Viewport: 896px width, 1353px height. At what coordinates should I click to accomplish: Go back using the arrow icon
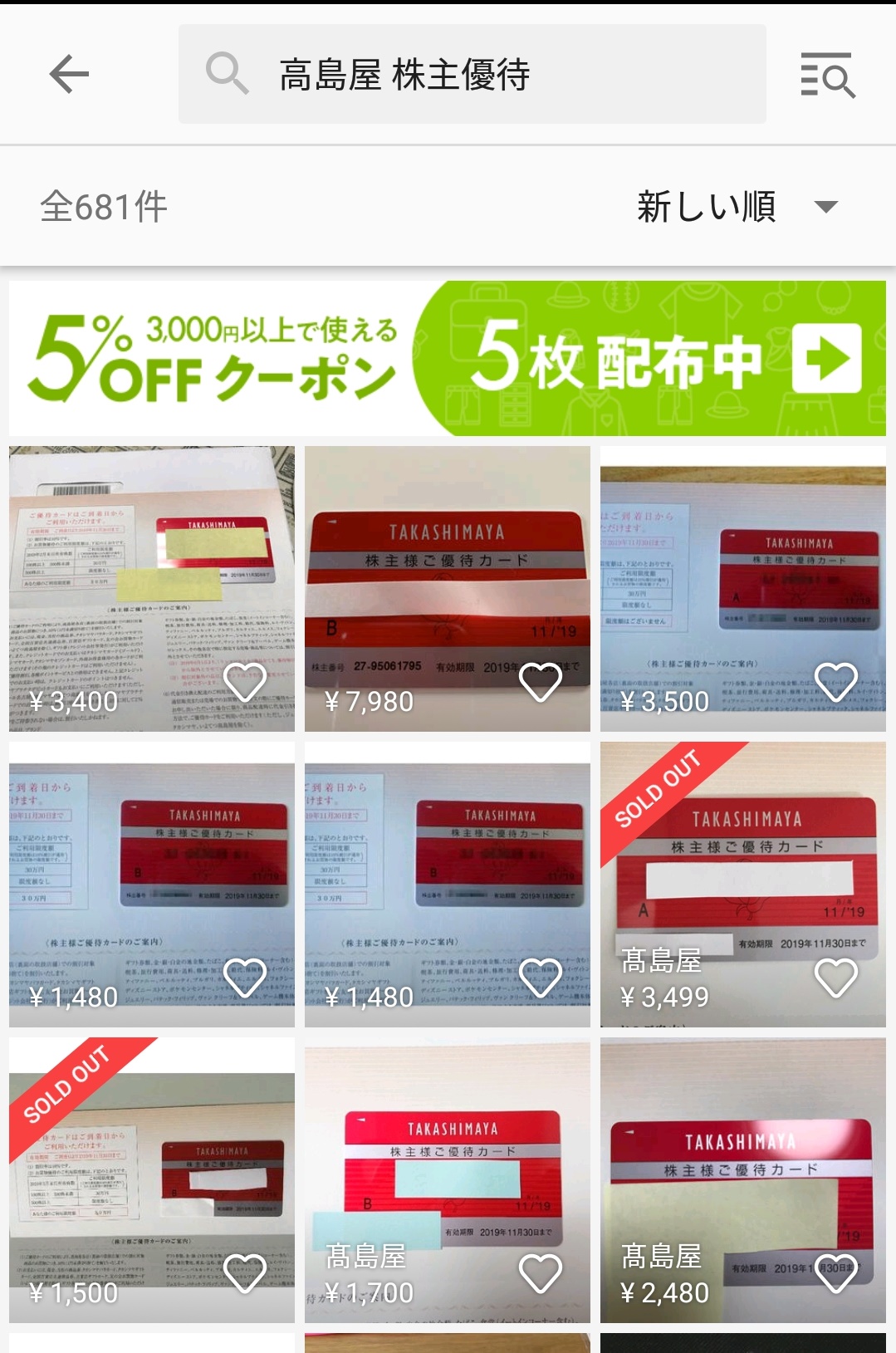click(69, 75)
